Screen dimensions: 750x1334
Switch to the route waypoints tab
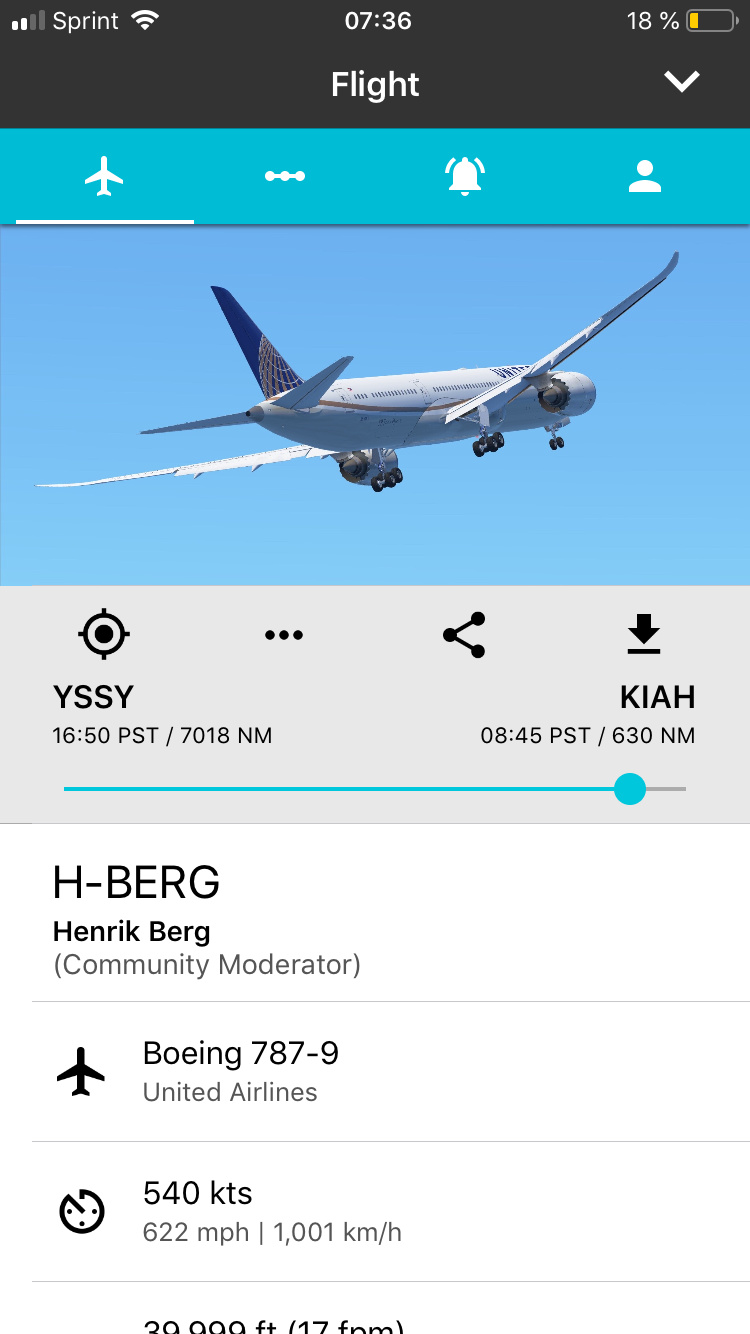tap(284, 177)
